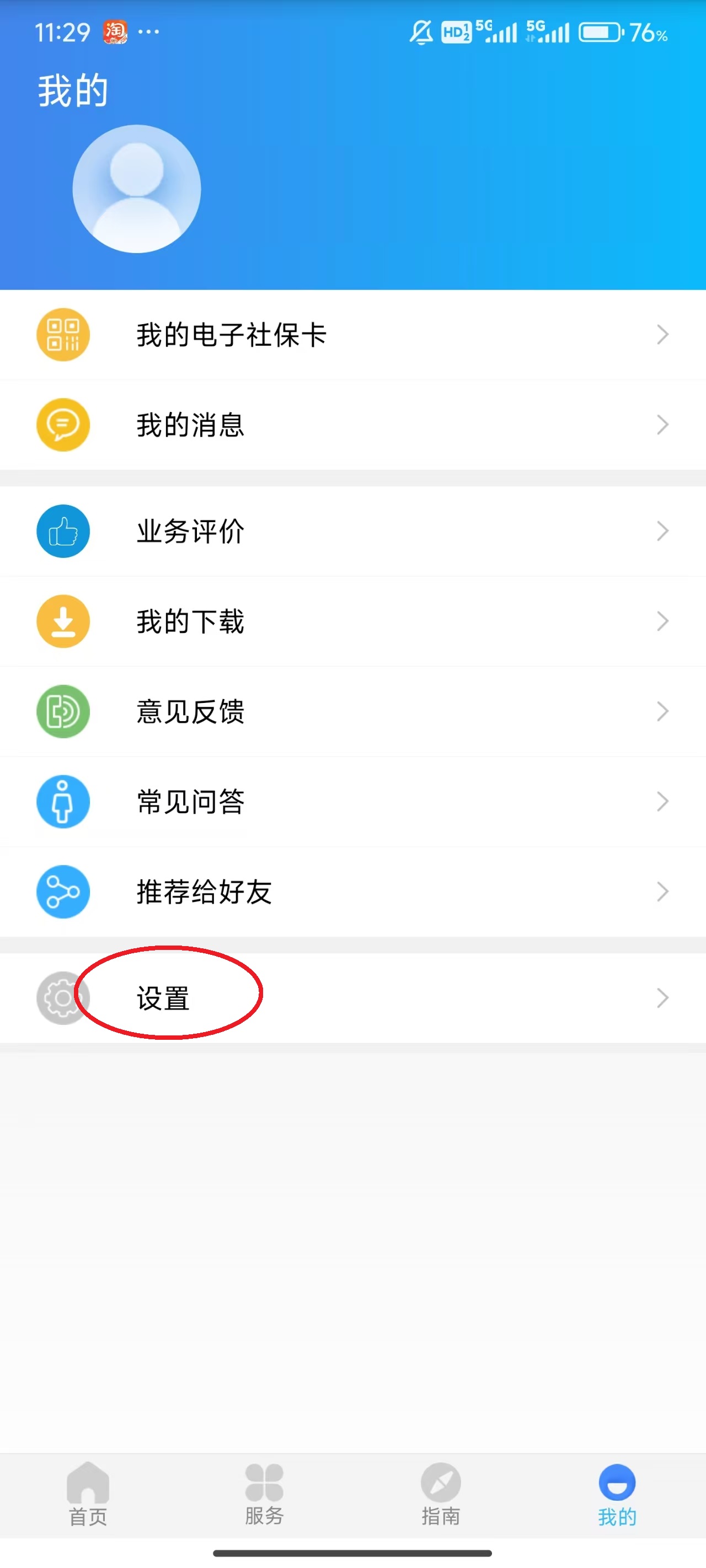Select the 我的 tab
The height and width of the screenshot is (1568, 706).
click(x=617, y=1494)
